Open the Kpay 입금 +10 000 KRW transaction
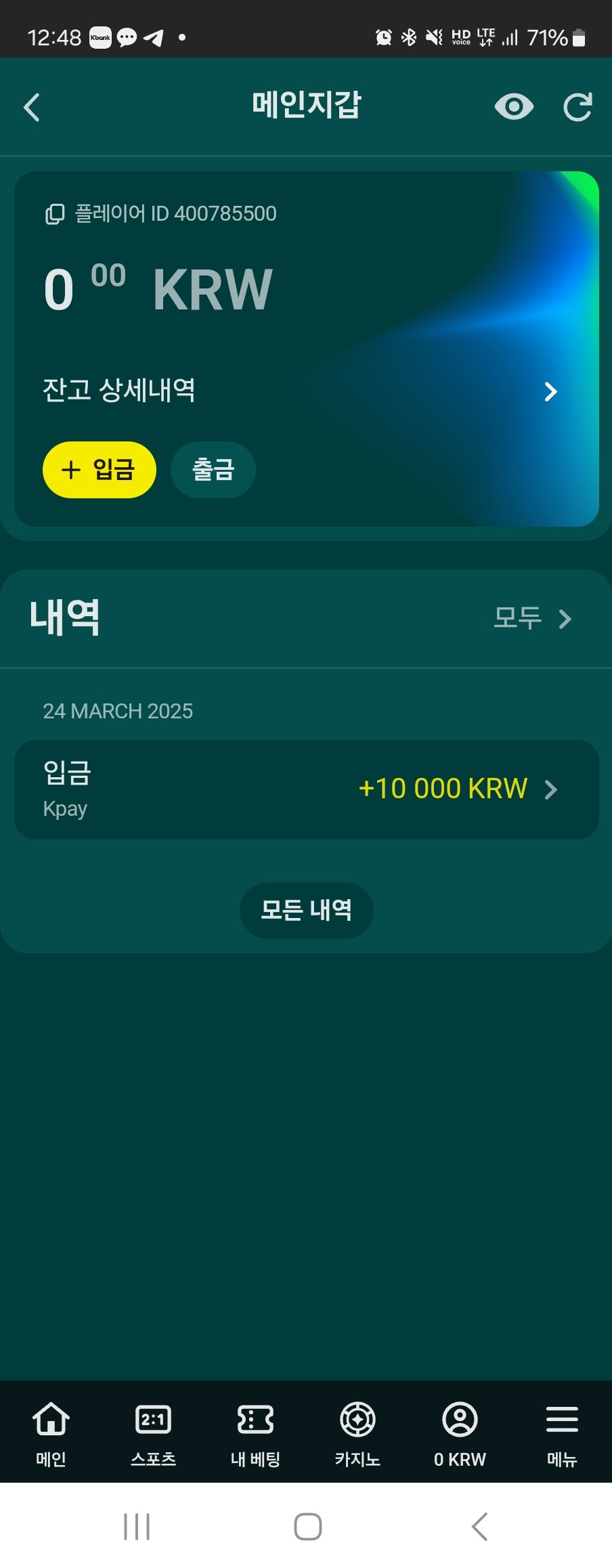Image resolution: width=612 pixels, height=1568 pixels. tap(306, 789)
